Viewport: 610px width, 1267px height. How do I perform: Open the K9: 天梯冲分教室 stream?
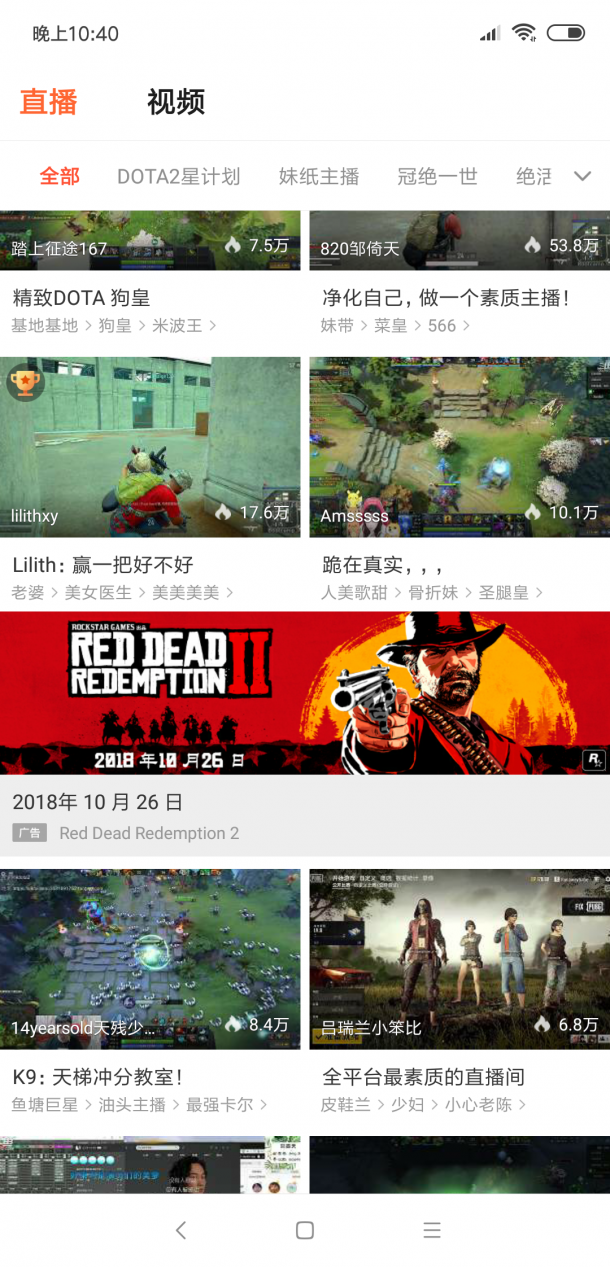point(150,958)
